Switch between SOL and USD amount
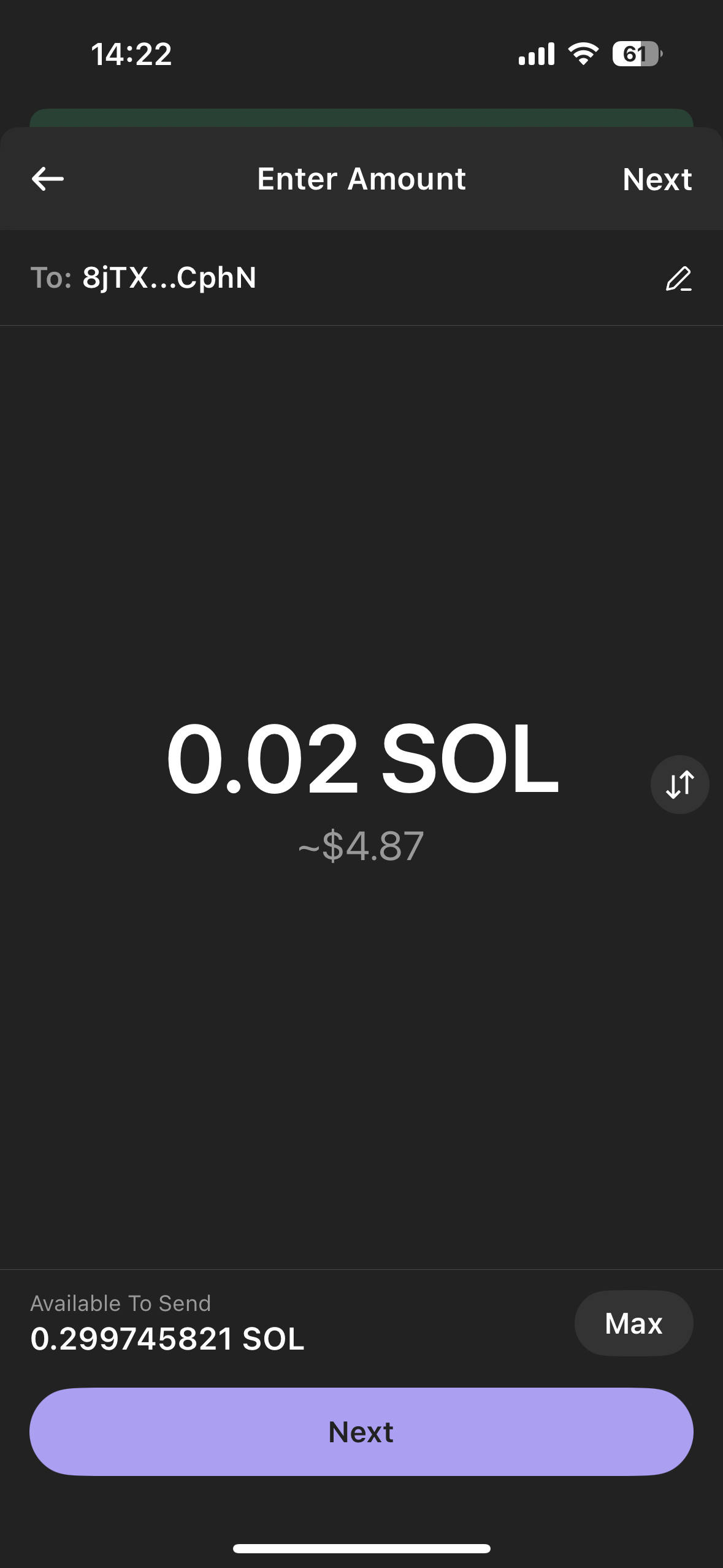 pyautogui.click(x=679, y=785)
